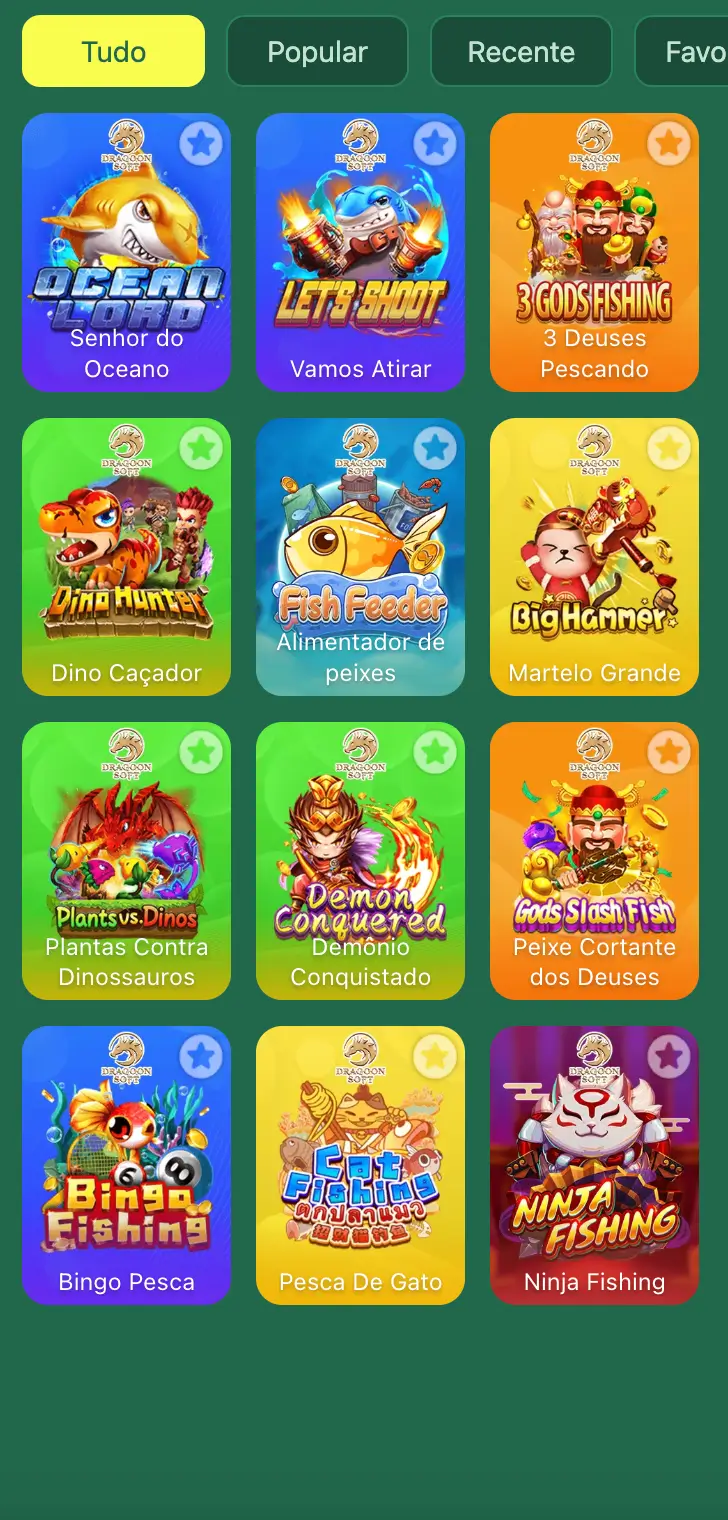
Task: Favorite Senhor do Oceano with star icon
Action: click(201, 144)
